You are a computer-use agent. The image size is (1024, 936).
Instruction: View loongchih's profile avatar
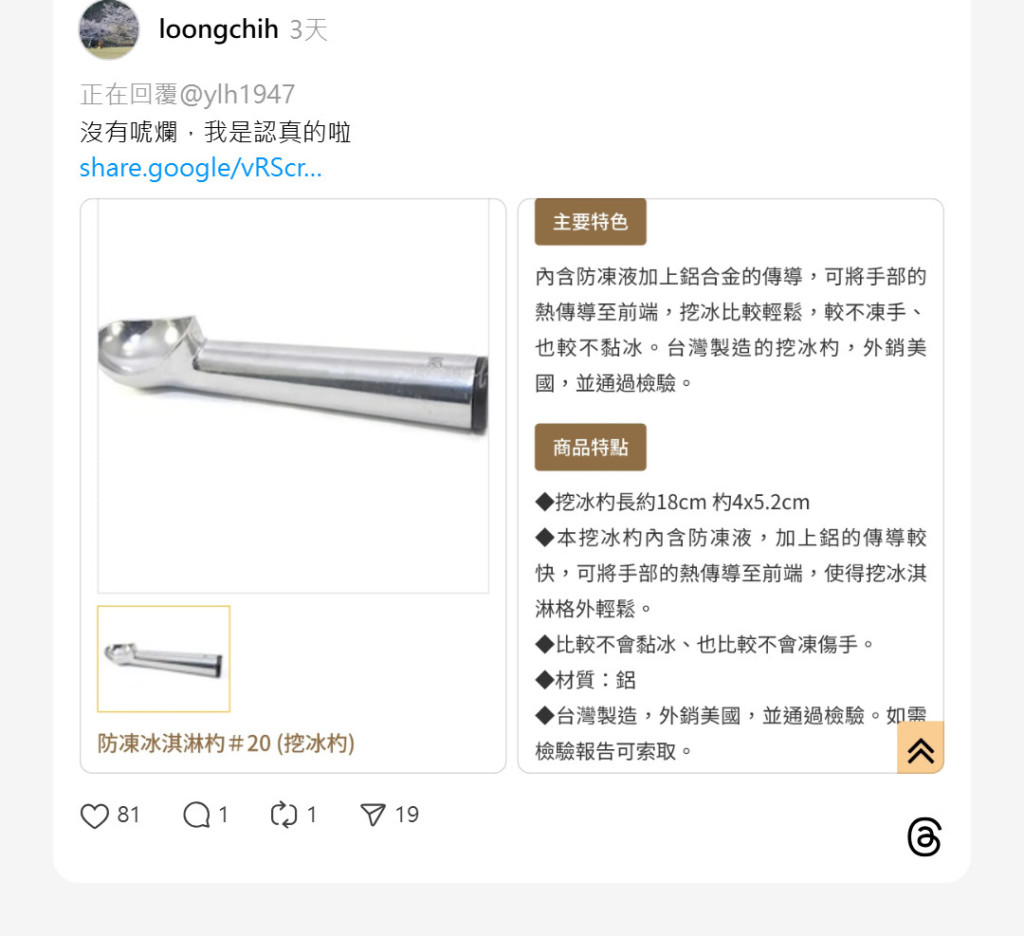(108, 30)
